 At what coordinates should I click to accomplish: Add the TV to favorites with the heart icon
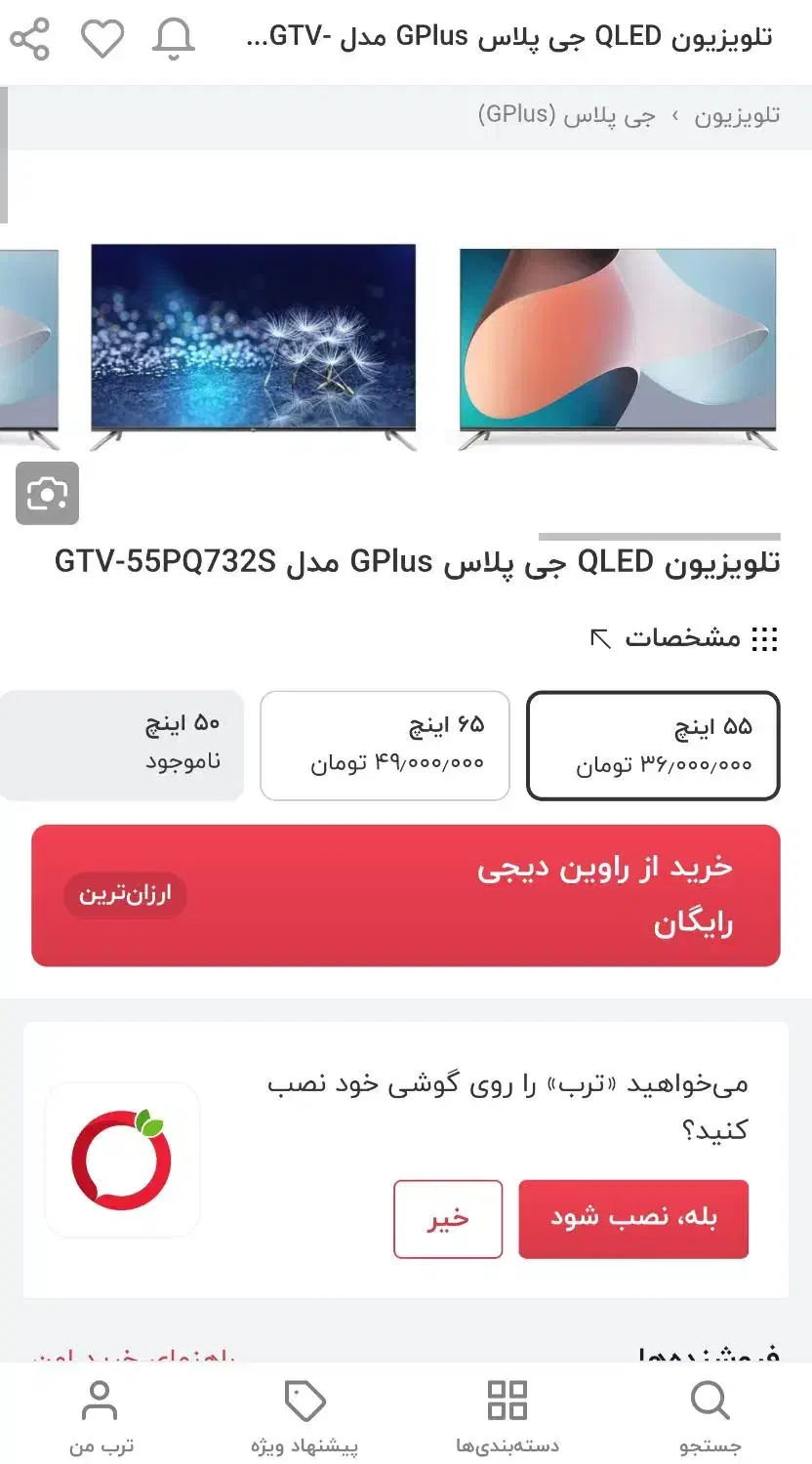click(101, 39)
